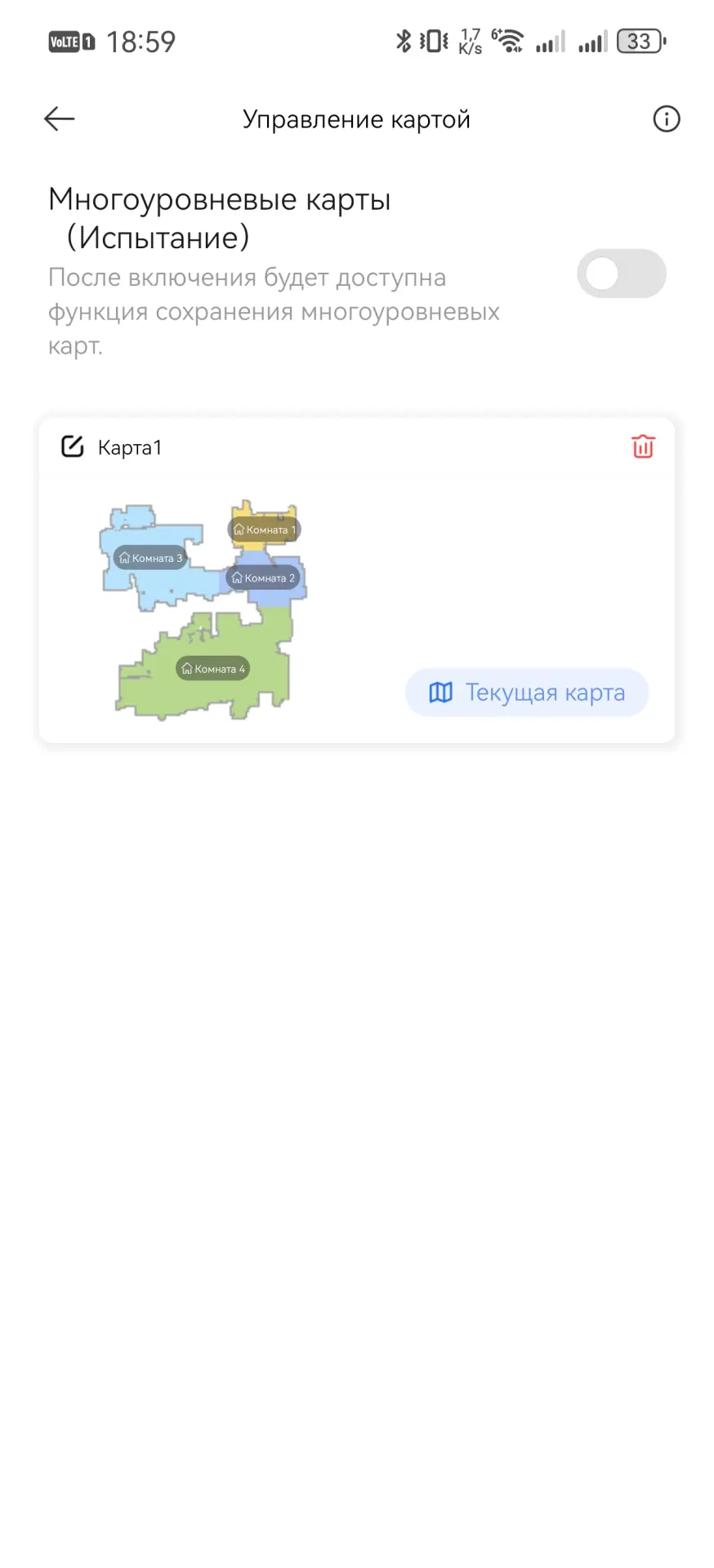The image size is (714, 1568).
Task: Tap the Текущая карта button
Action: pyautogui.click(x=527, y=693)
